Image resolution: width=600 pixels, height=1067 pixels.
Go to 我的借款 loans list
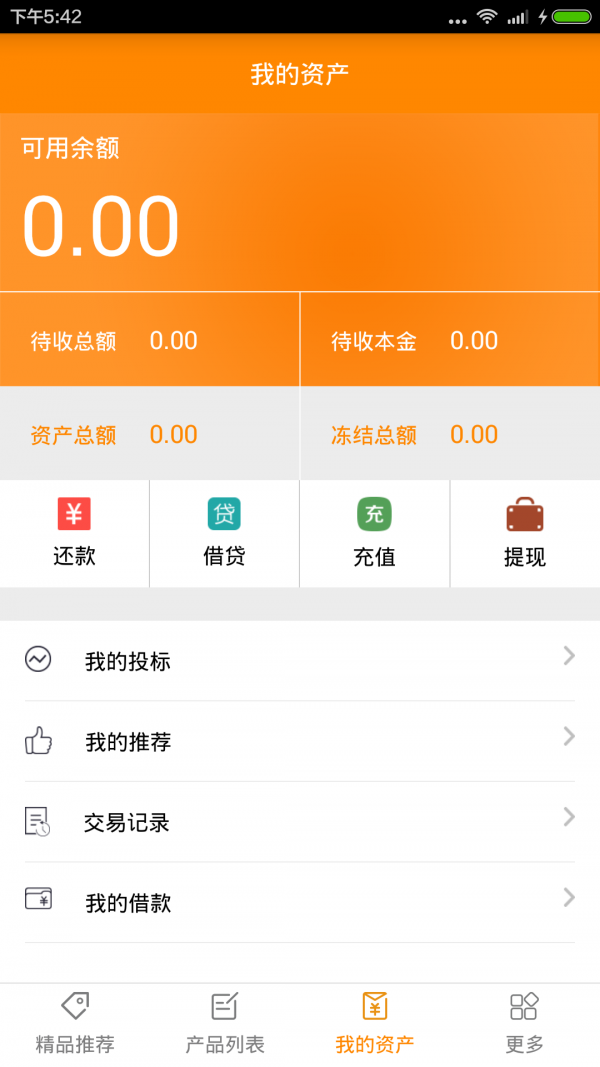click(x=300, y=902)
